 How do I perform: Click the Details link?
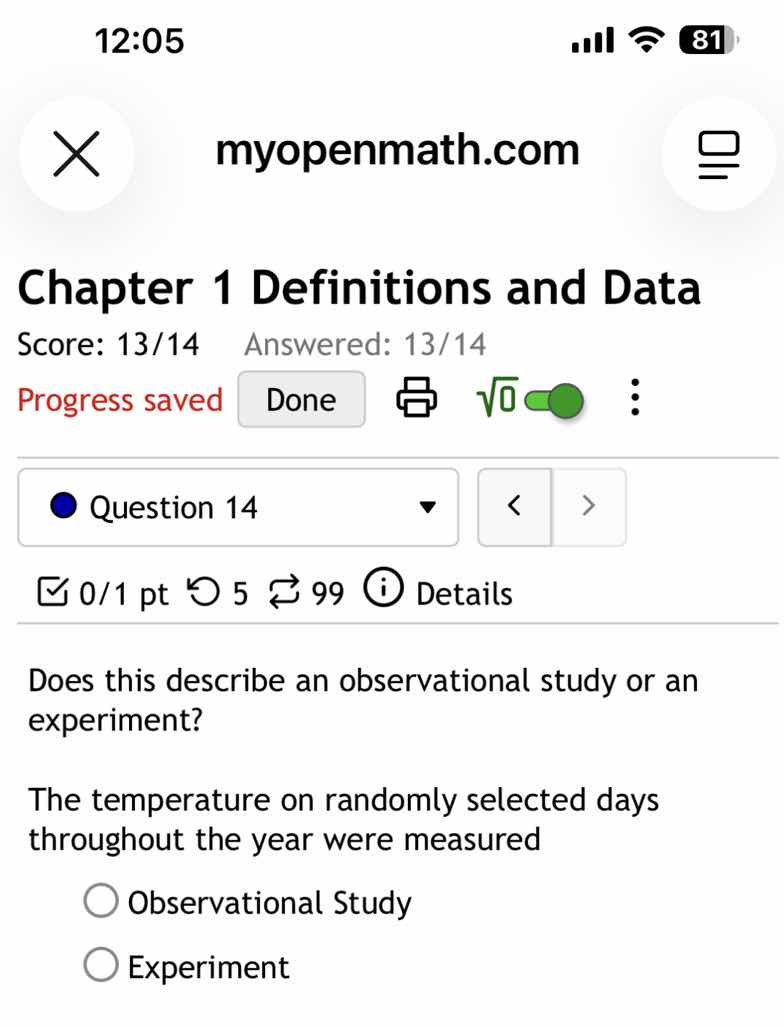(463, 593)
